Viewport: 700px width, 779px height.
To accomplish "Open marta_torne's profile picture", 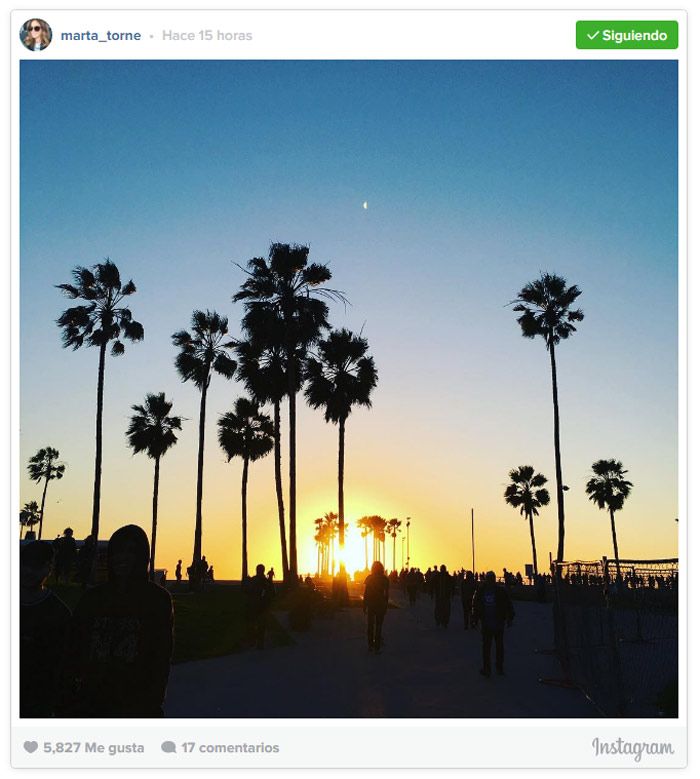I will click(36, 35).
